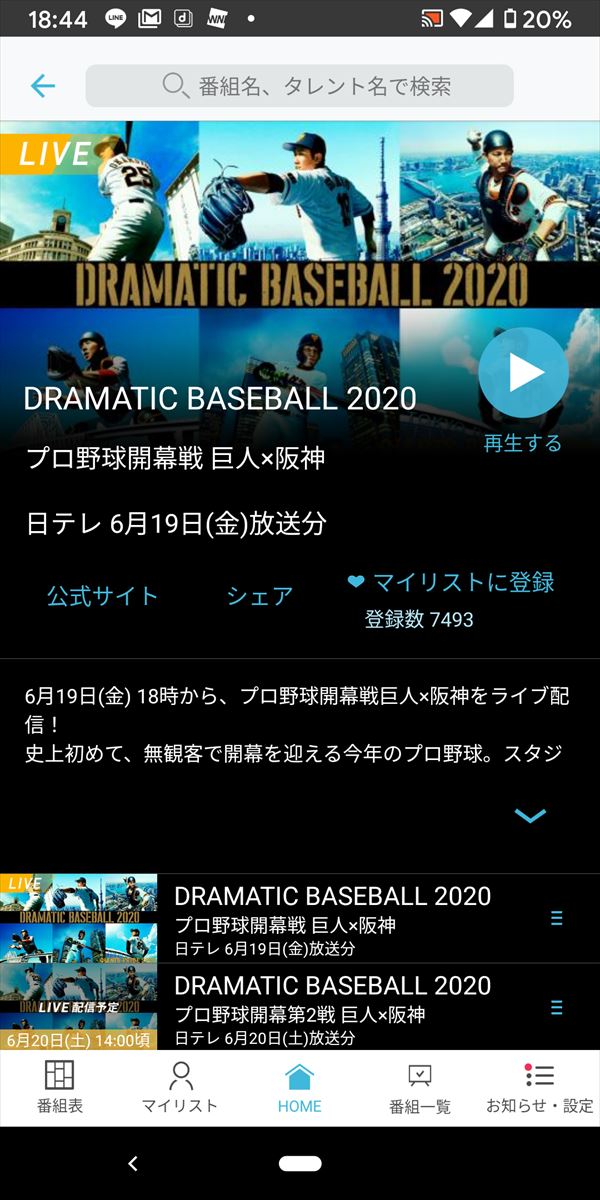Open the 番組名、タレント名で検索 search box

tap(299, 86)
